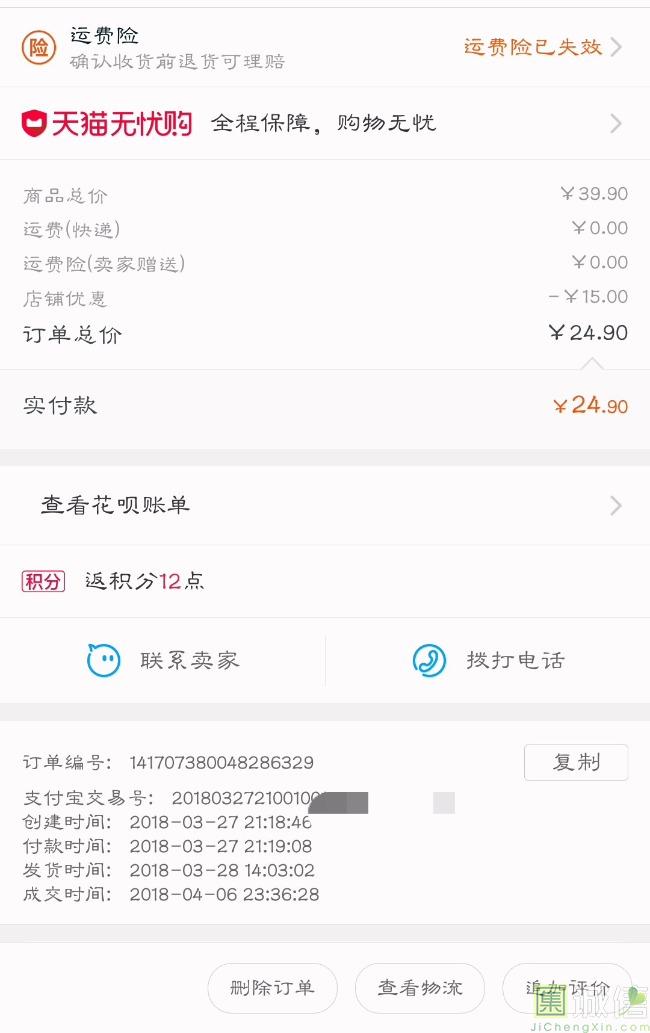Copy the order number with 复制
Screen dimensions: 650x1033
coord(576,762)
